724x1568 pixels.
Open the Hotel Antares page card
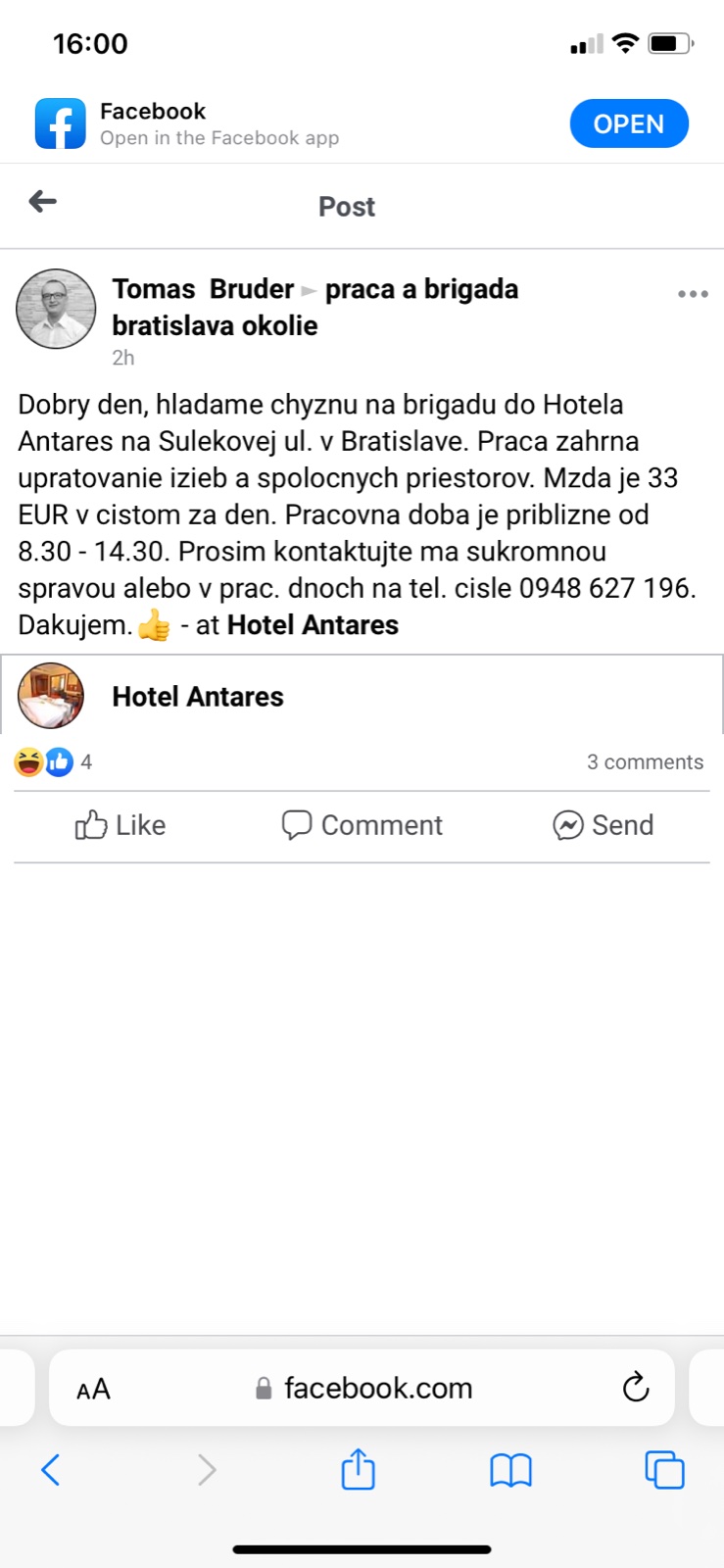[x=198, y=697]
